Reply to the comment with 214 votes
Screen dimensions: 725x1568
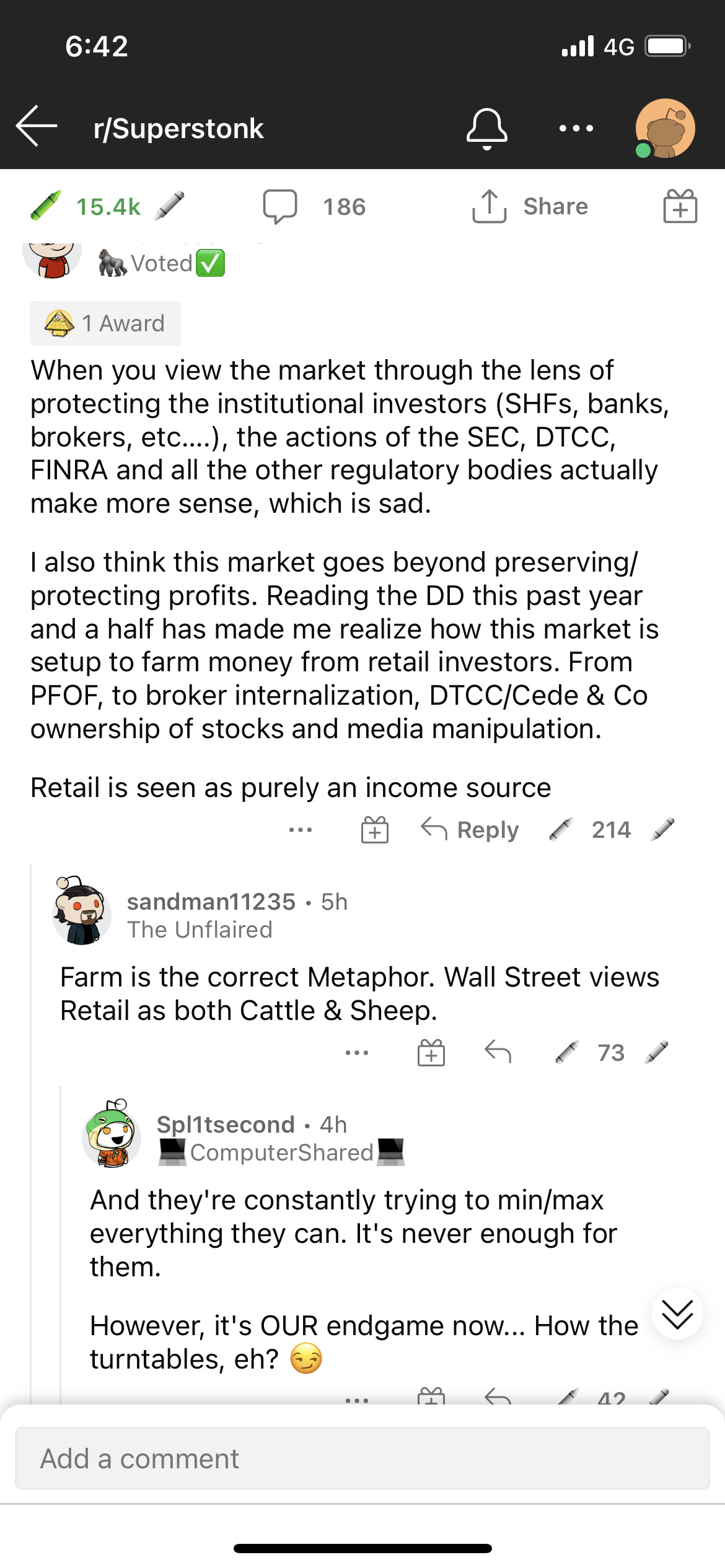pos(470,829)
